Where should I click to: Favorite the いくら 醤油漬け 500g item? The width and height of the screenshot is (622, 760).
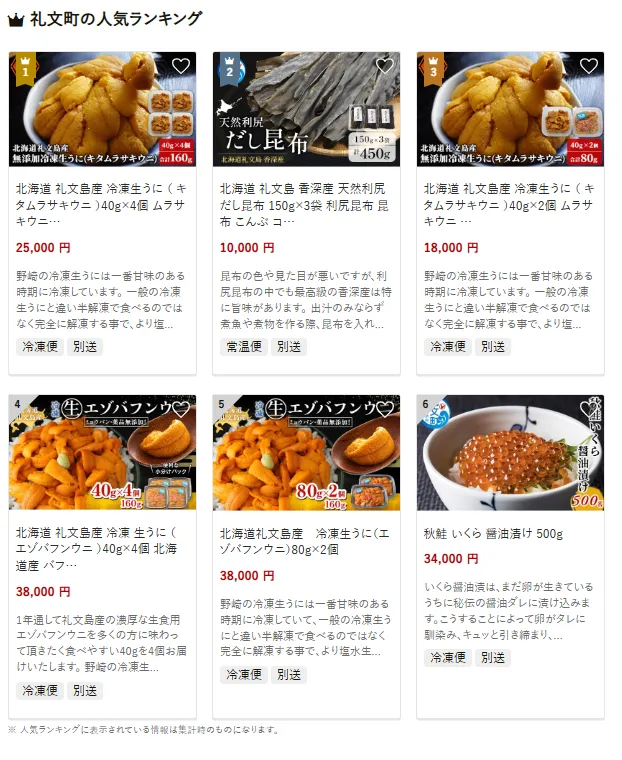click(588, 409)
